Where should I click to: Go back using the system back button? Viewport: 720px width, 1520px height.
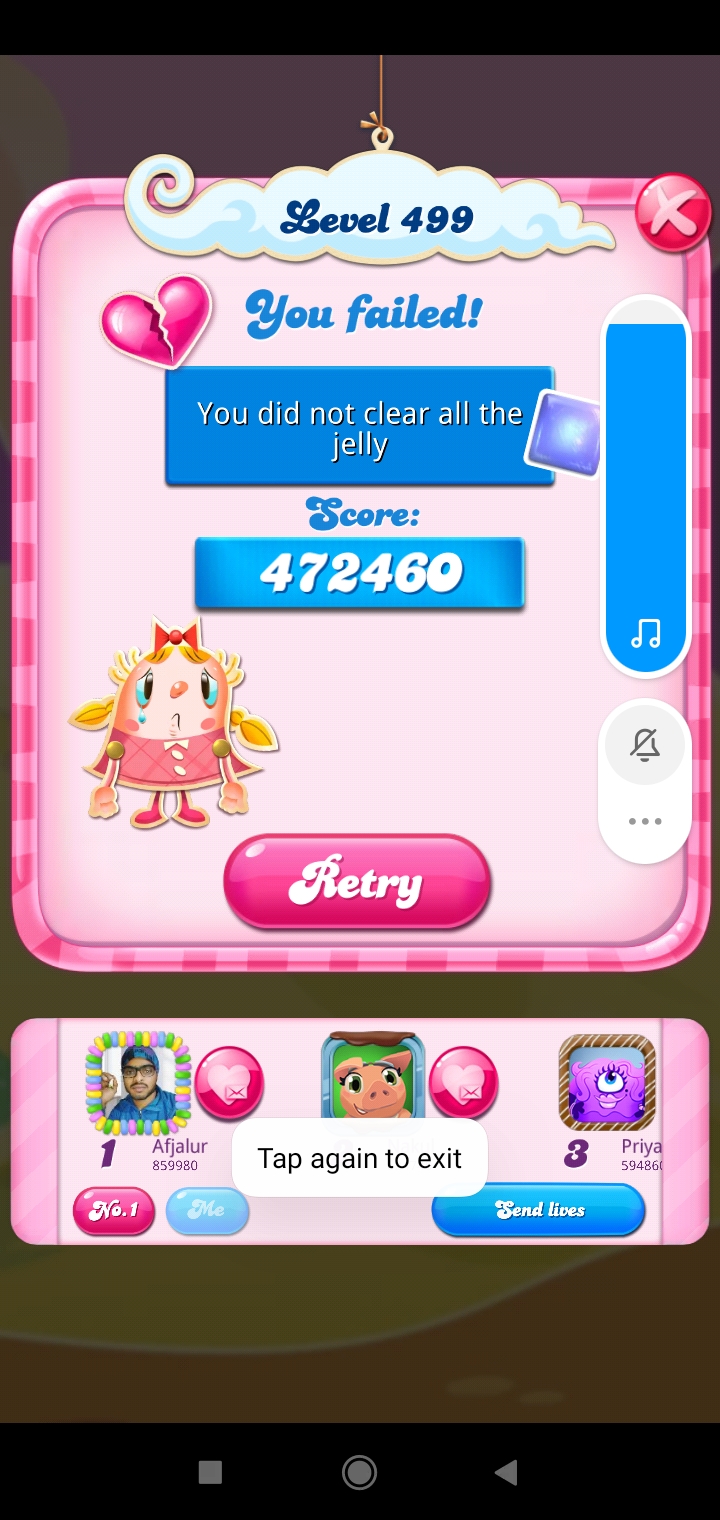(506, 1471)
